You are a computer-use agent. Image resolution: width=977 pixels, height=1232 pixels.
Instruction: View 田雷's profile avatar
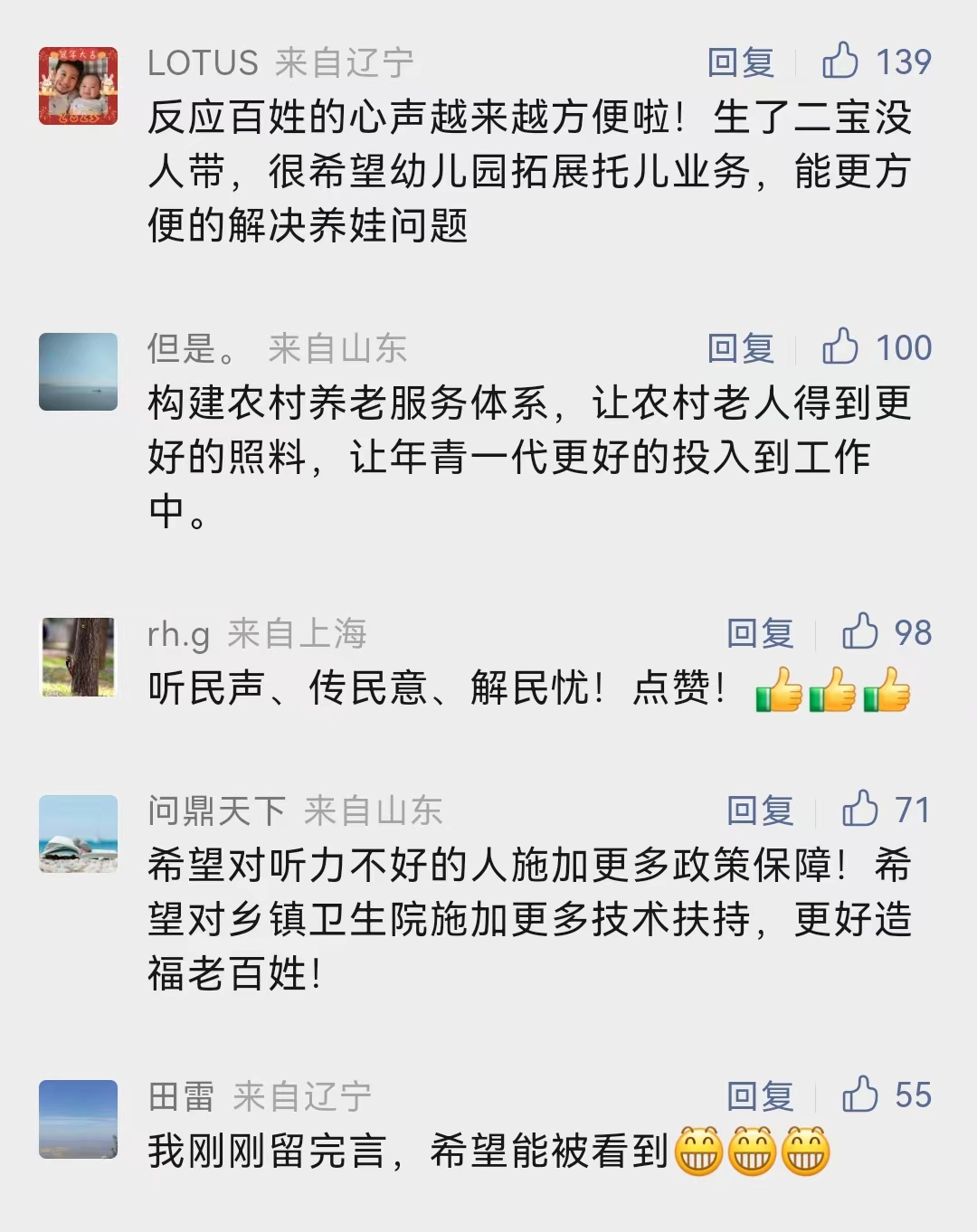click(79, 1119)
